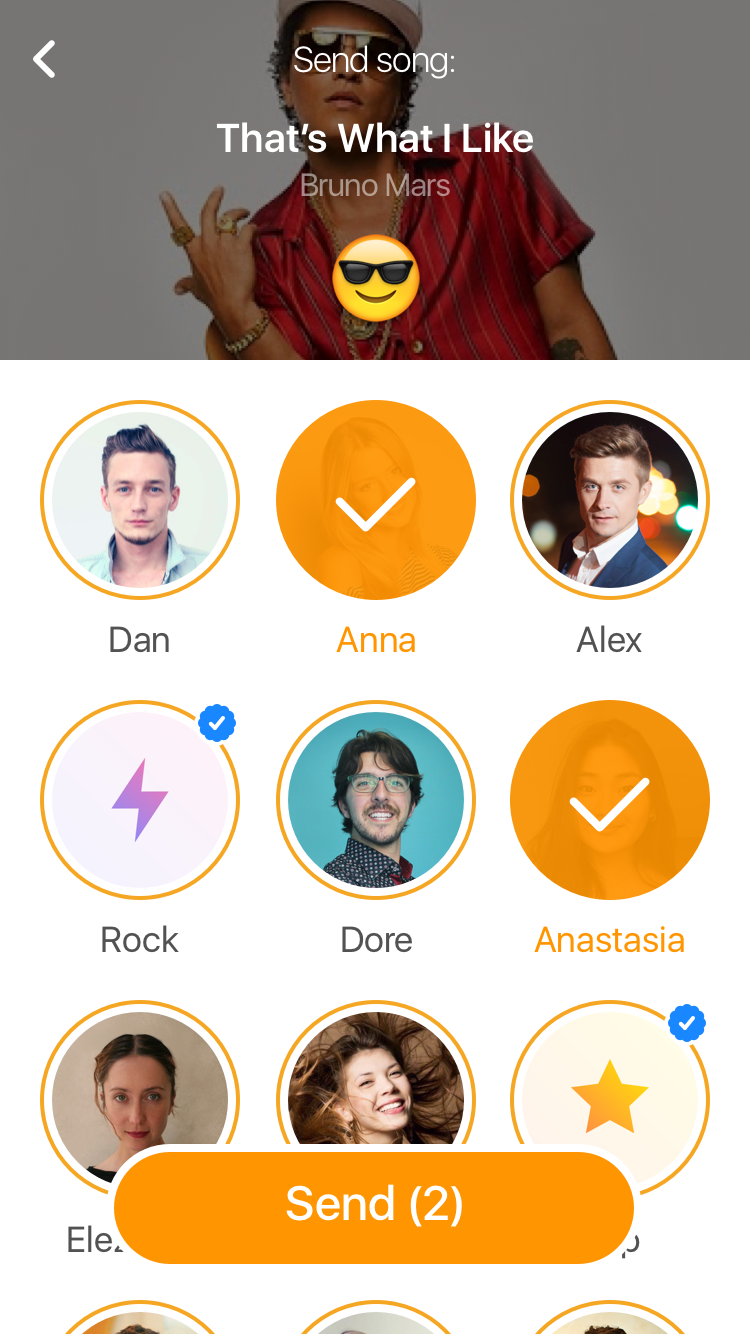Select the smiling woman with flowing hair
Screen dimensions: 750x1334
pyautogui.click(x=376, y=1080)
